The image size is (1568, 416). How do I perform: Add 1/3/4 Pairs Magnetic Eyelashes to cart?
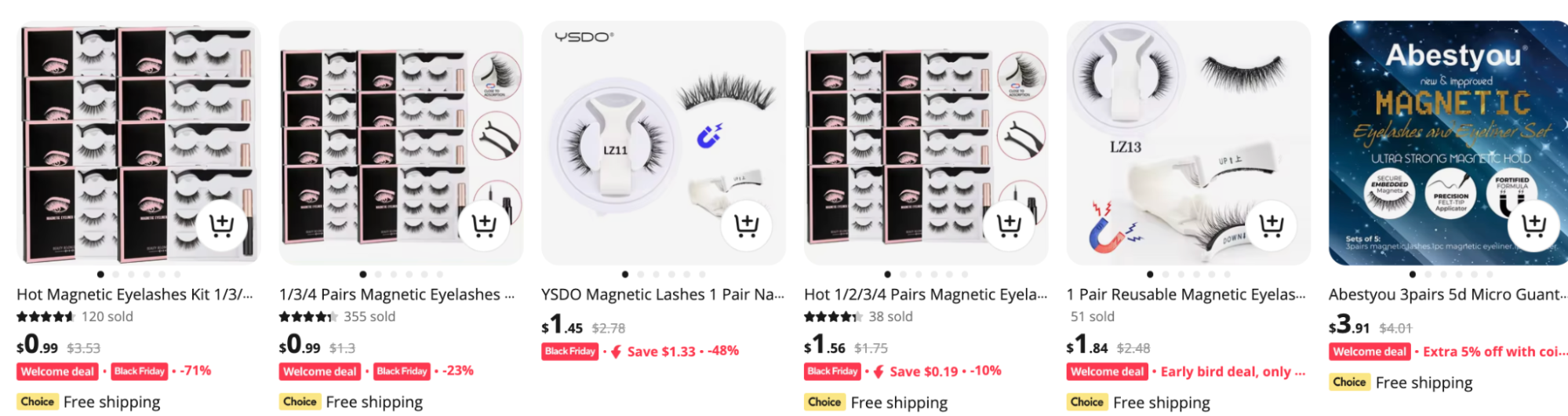(x=484, y=225)
